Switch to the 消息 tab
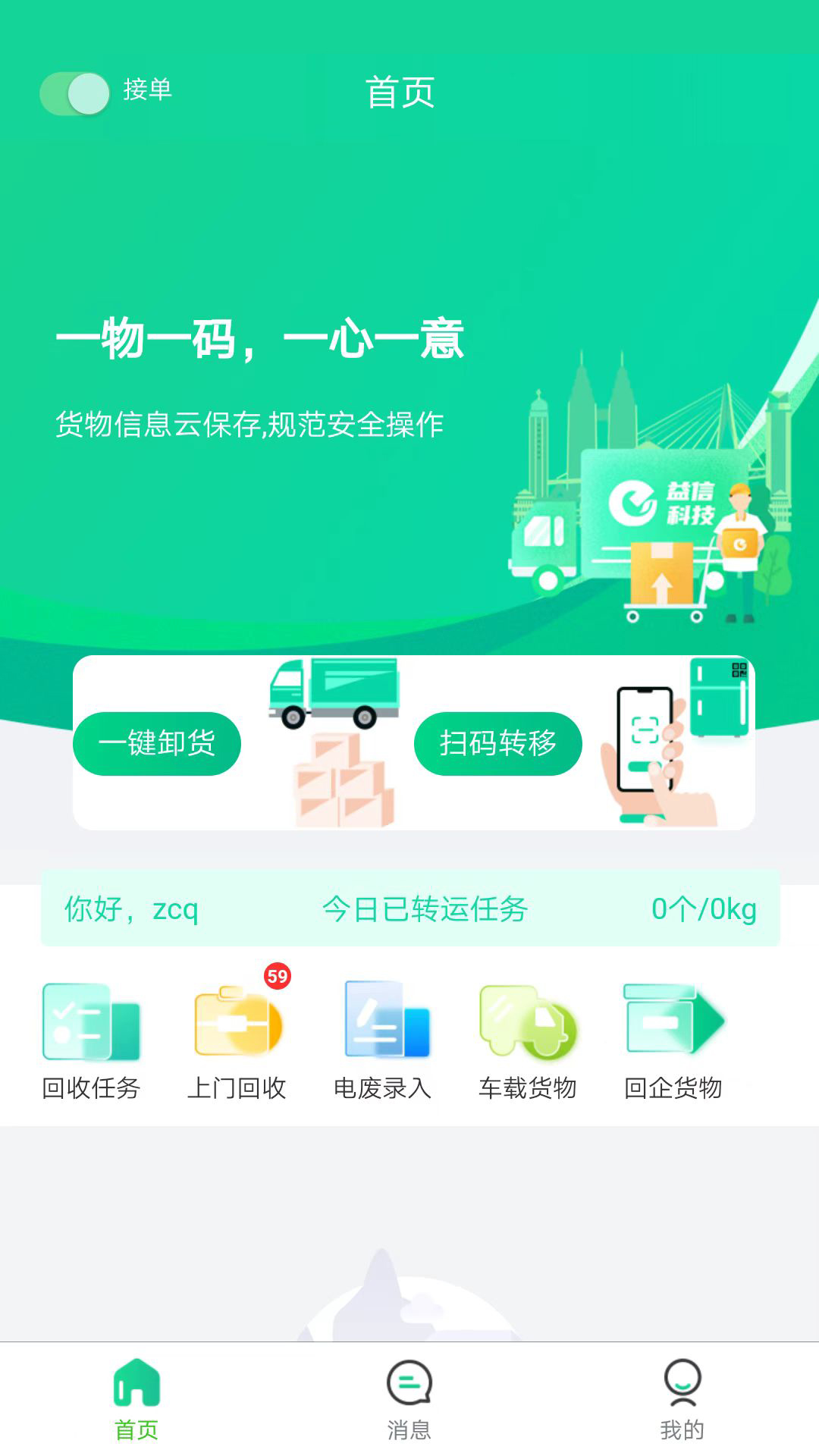This screenshot has width=819, height=1456. tap(409, 1399)
